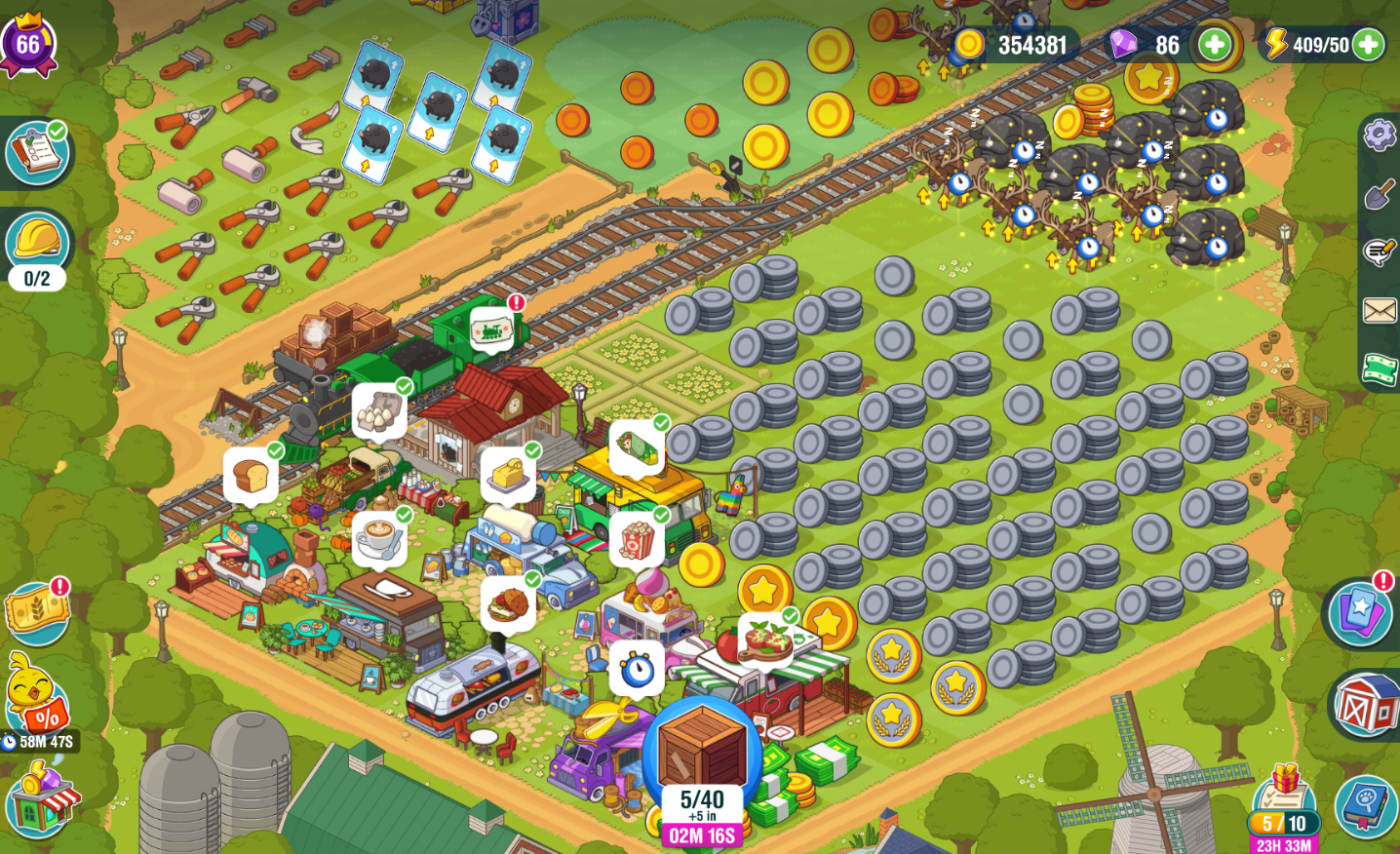Viewport: 1400px width, 854px height.
Task: Open the red barn storage
Action: (1366, 706)
